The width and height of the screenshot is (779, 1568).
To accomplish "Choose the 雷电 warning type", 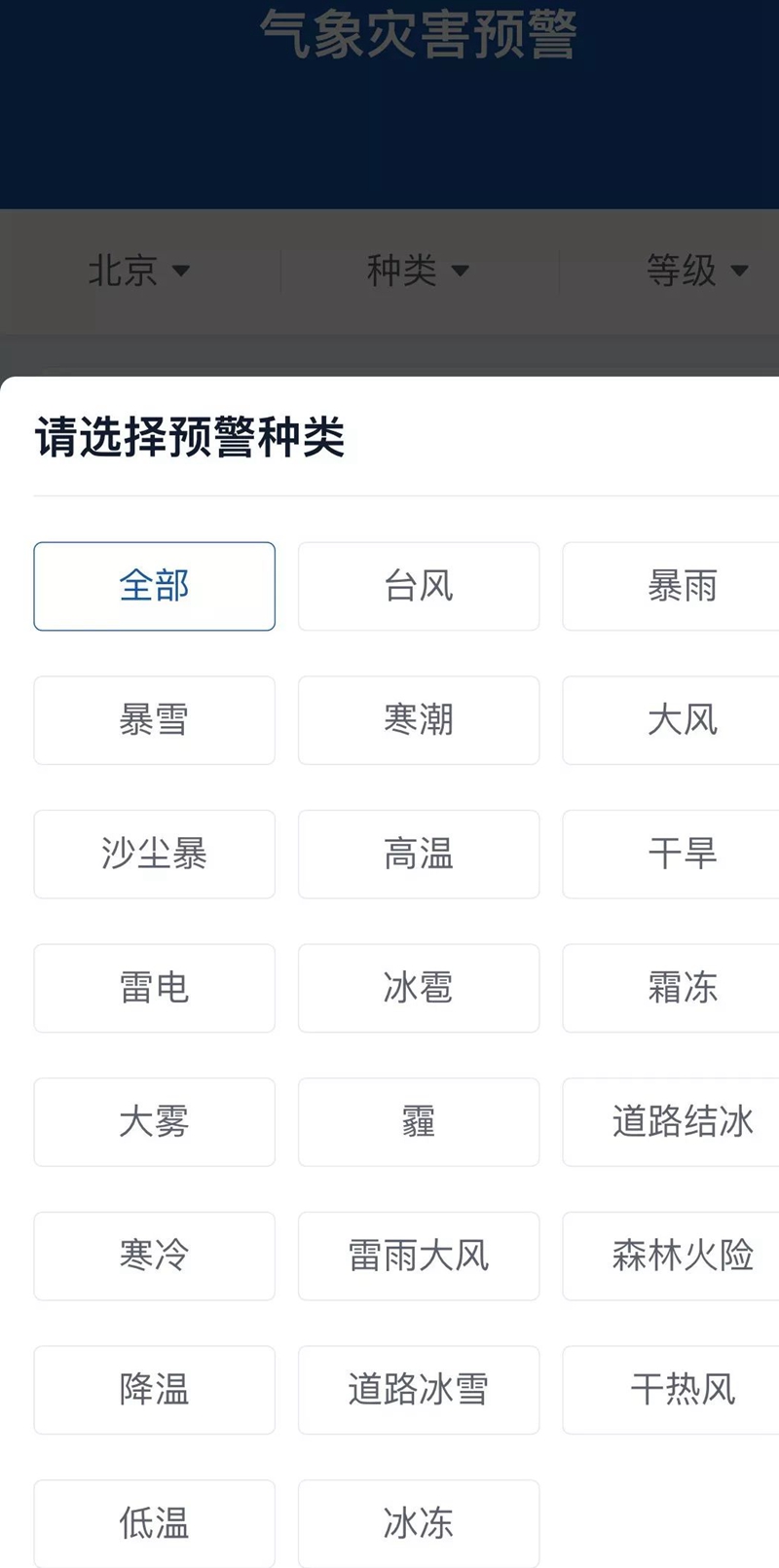I will pos(154,988).
